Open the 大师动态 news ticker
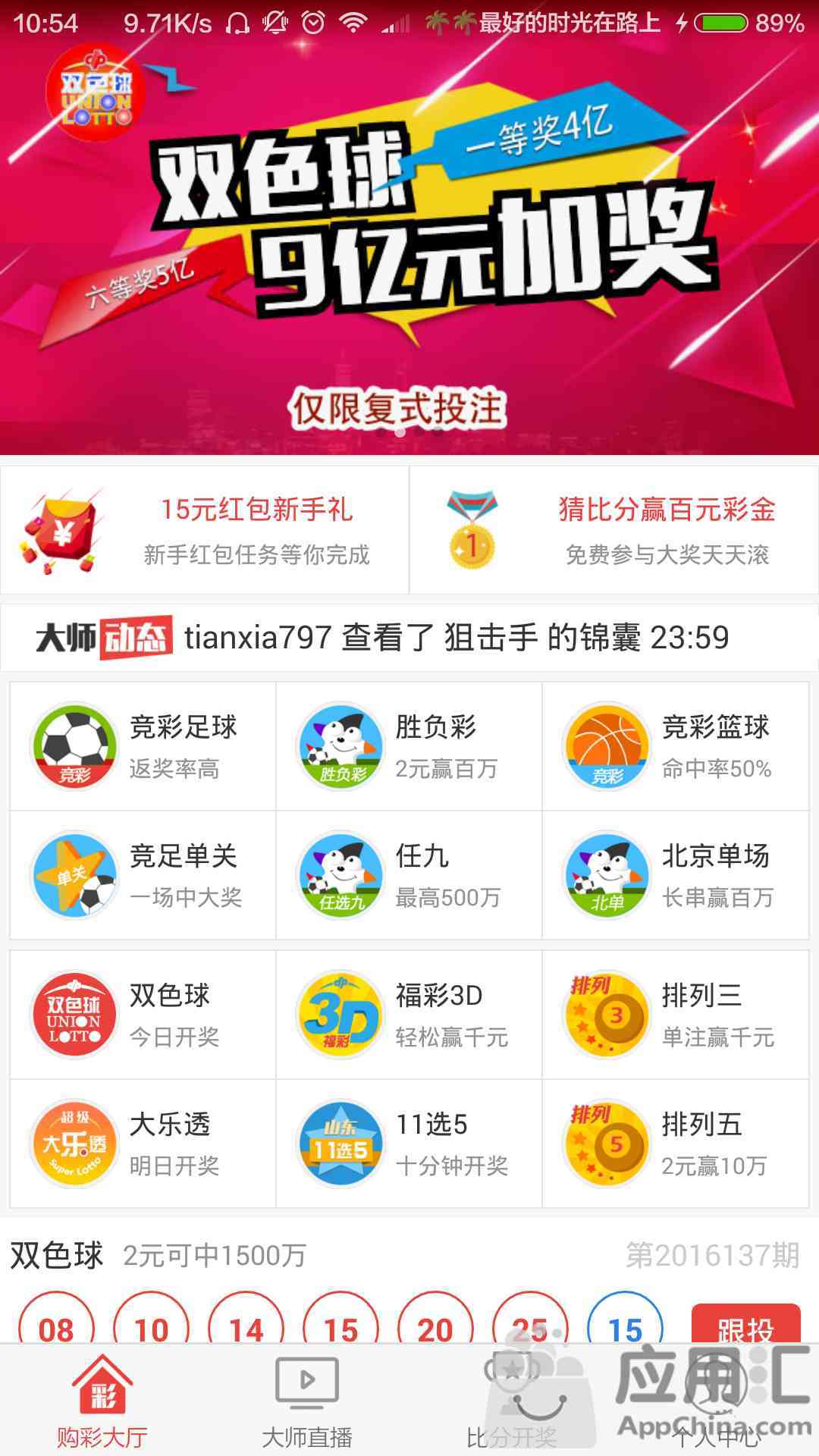Image resolution: width=819 pixels, height=1456 pixels. tap(409, 638)
